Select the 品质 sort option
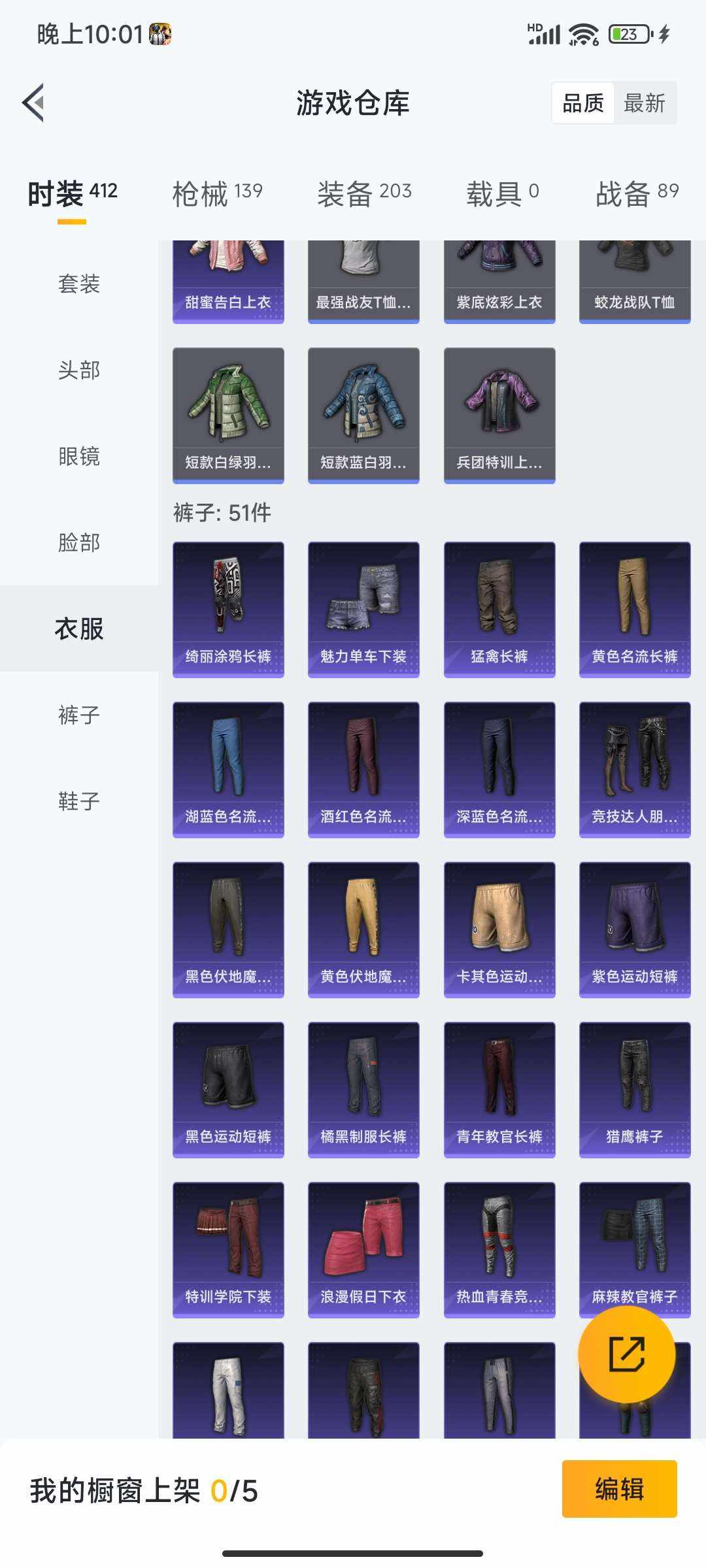Screen dimensions: 706x1568 pos(584,103)
